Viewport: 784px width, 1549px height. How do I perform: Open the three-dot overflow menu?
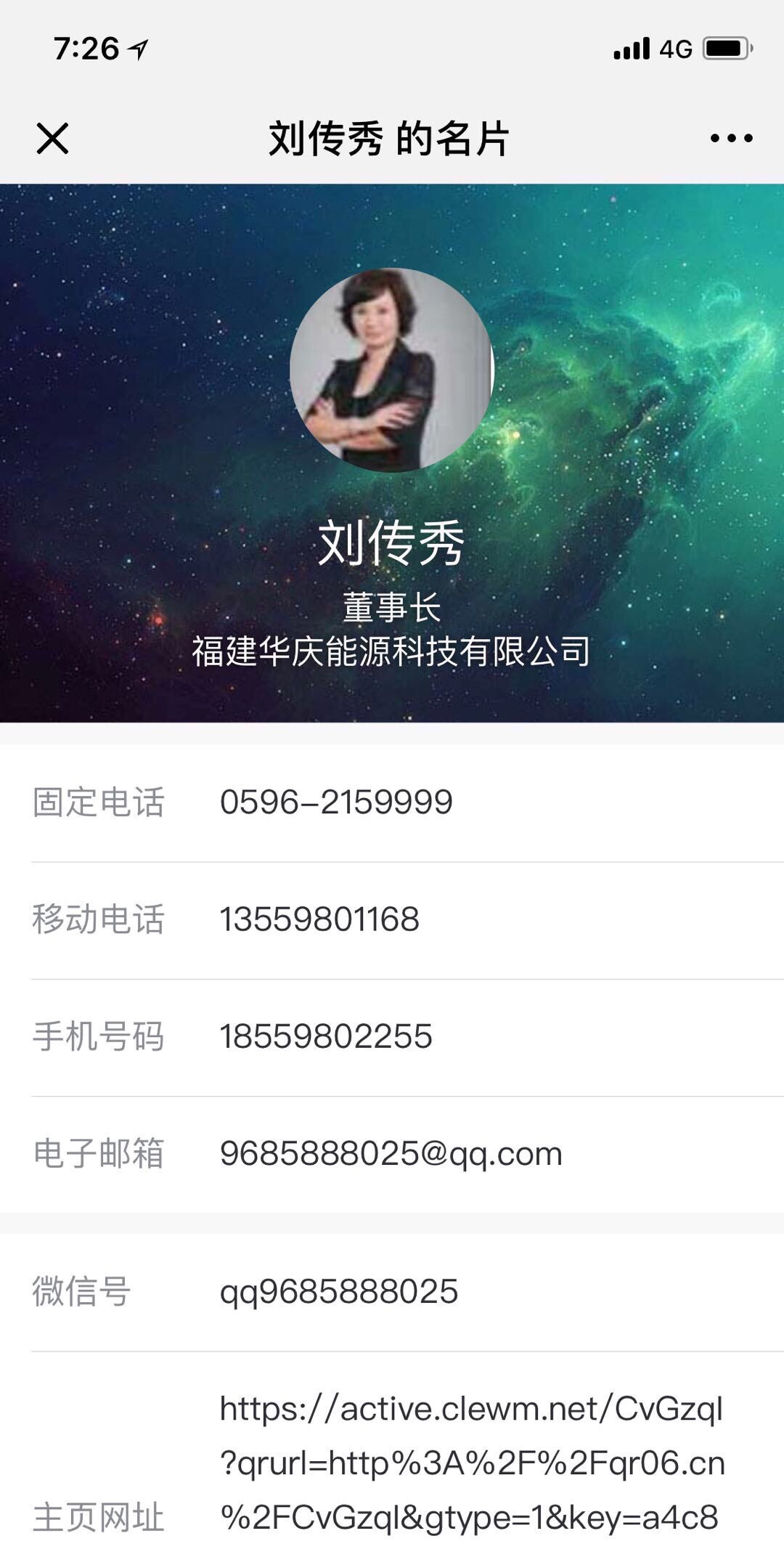[730, 138]
